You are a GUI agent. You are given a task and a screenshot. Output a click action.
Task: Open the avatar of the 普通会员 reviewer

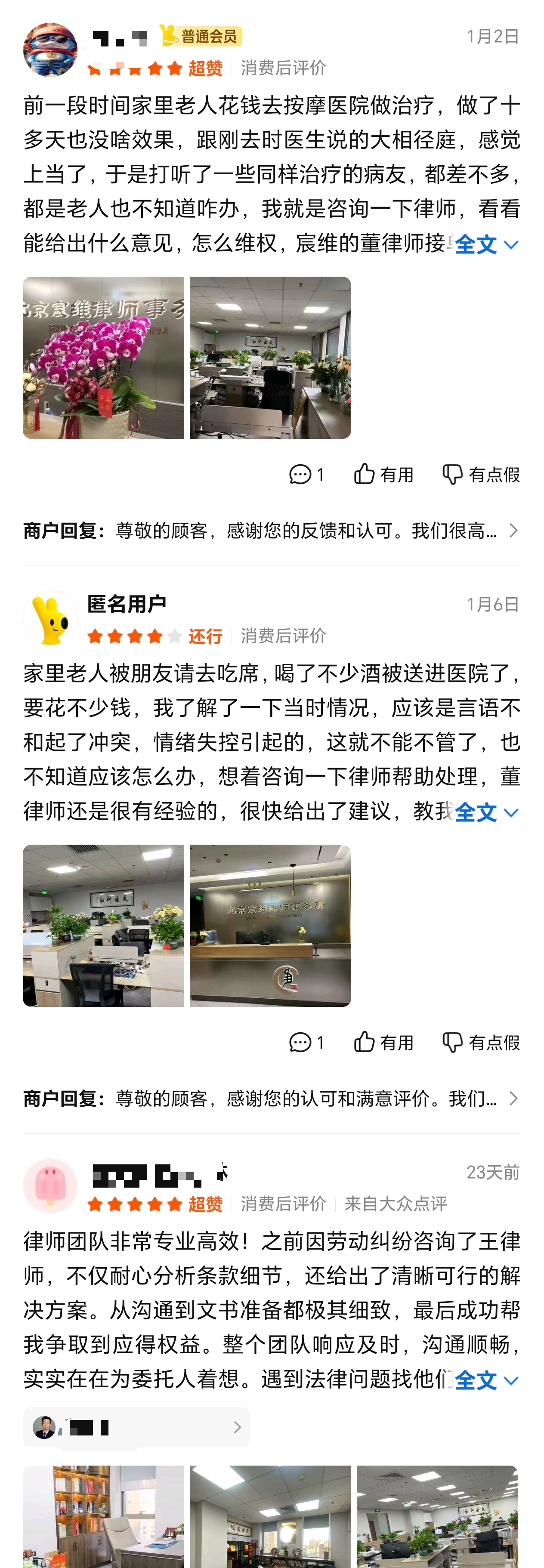tap(50, 50)
